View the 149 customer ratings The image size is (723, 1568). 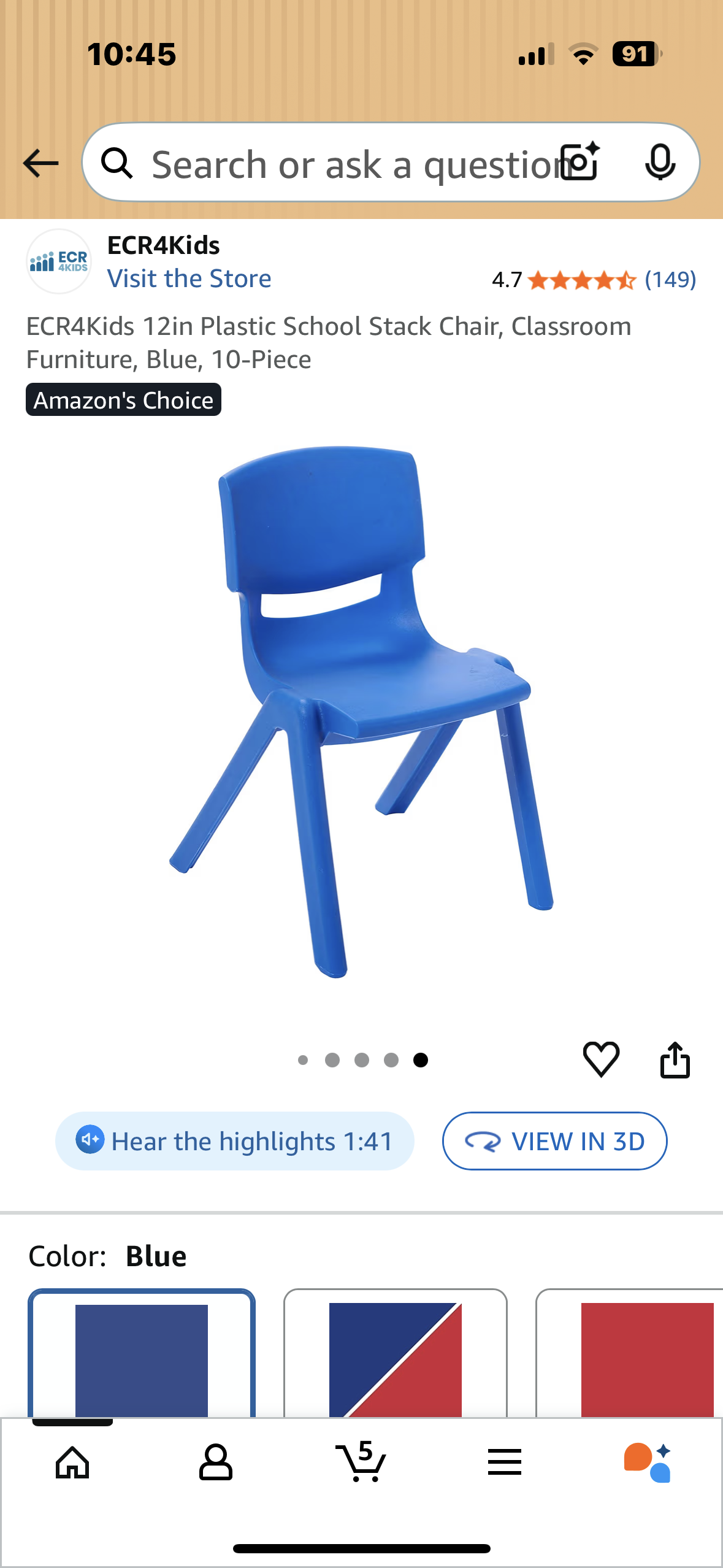click(x=671, y=280)
